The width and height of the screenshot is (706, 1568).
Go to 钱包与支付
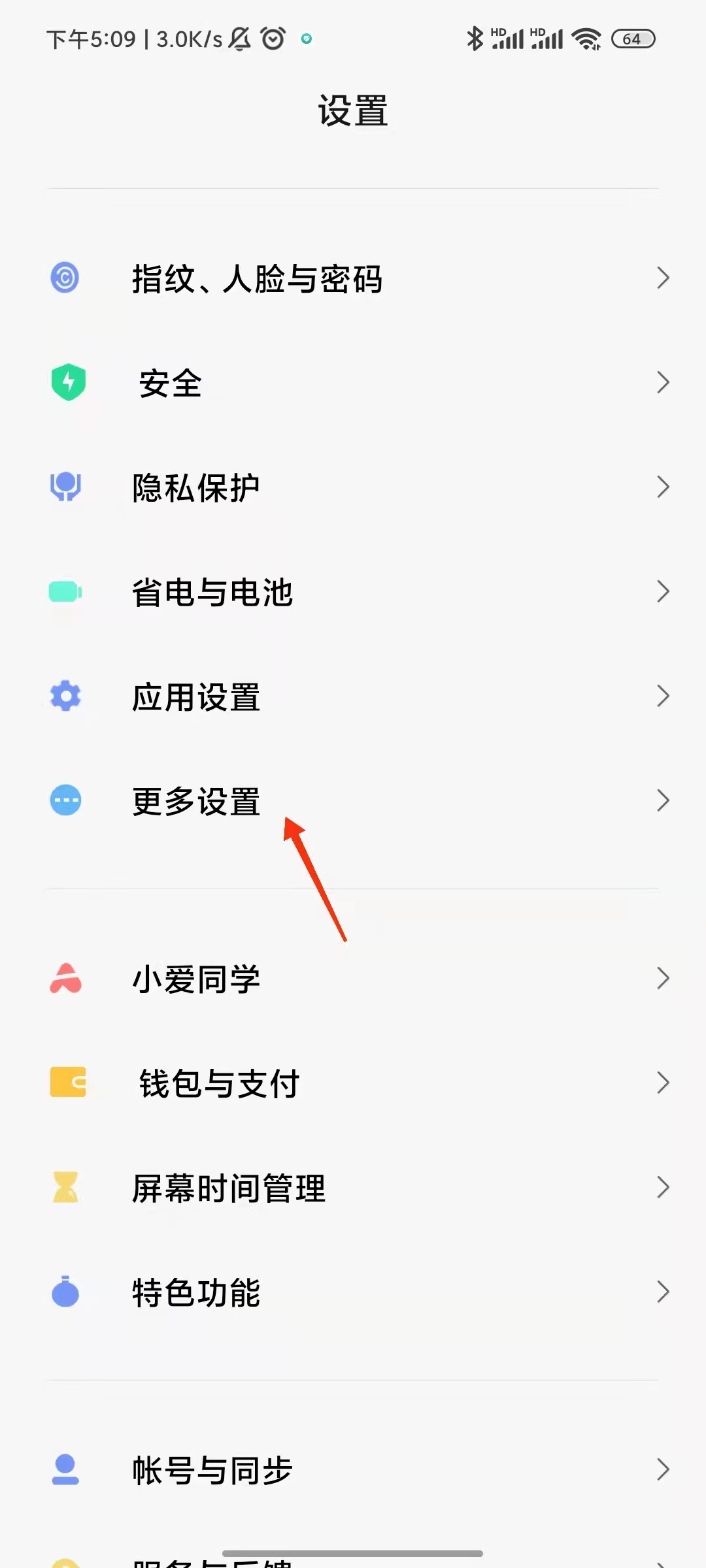(353, 1083)
